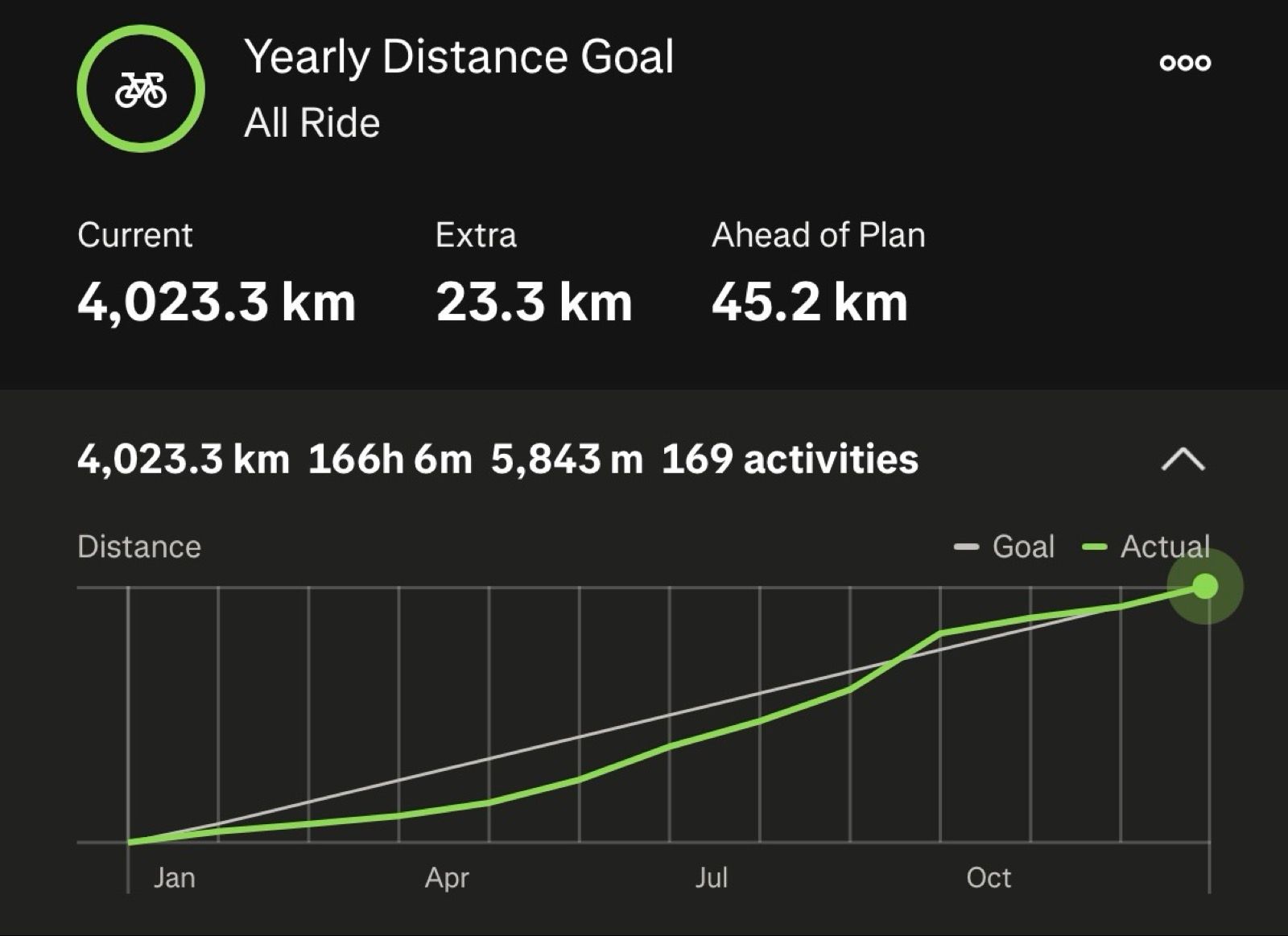
Task: Collapse the distance chart section
Action: (1183, 460)
